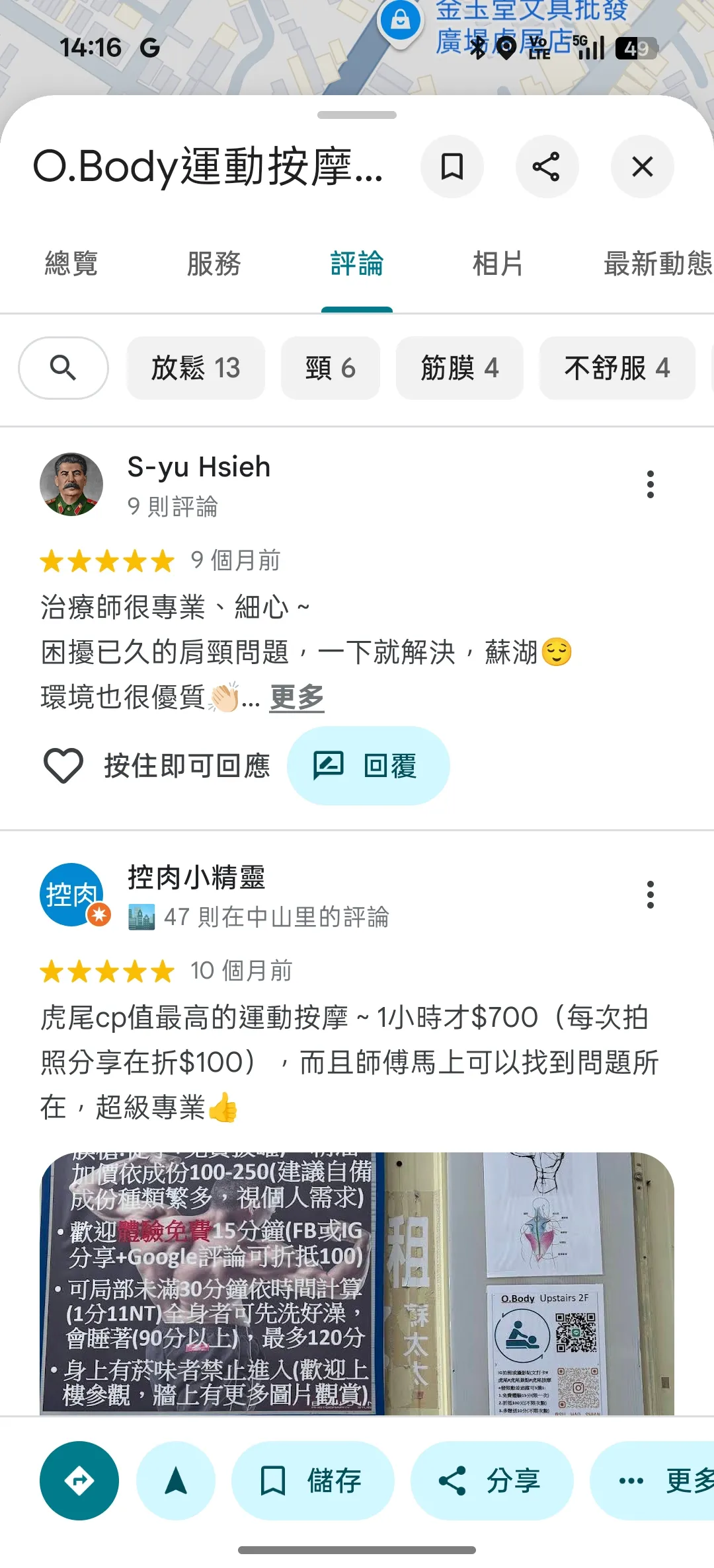Viewport: 714px width, 1568px height.
Task: Open the 相片 tab
Action: pos(499,264)
